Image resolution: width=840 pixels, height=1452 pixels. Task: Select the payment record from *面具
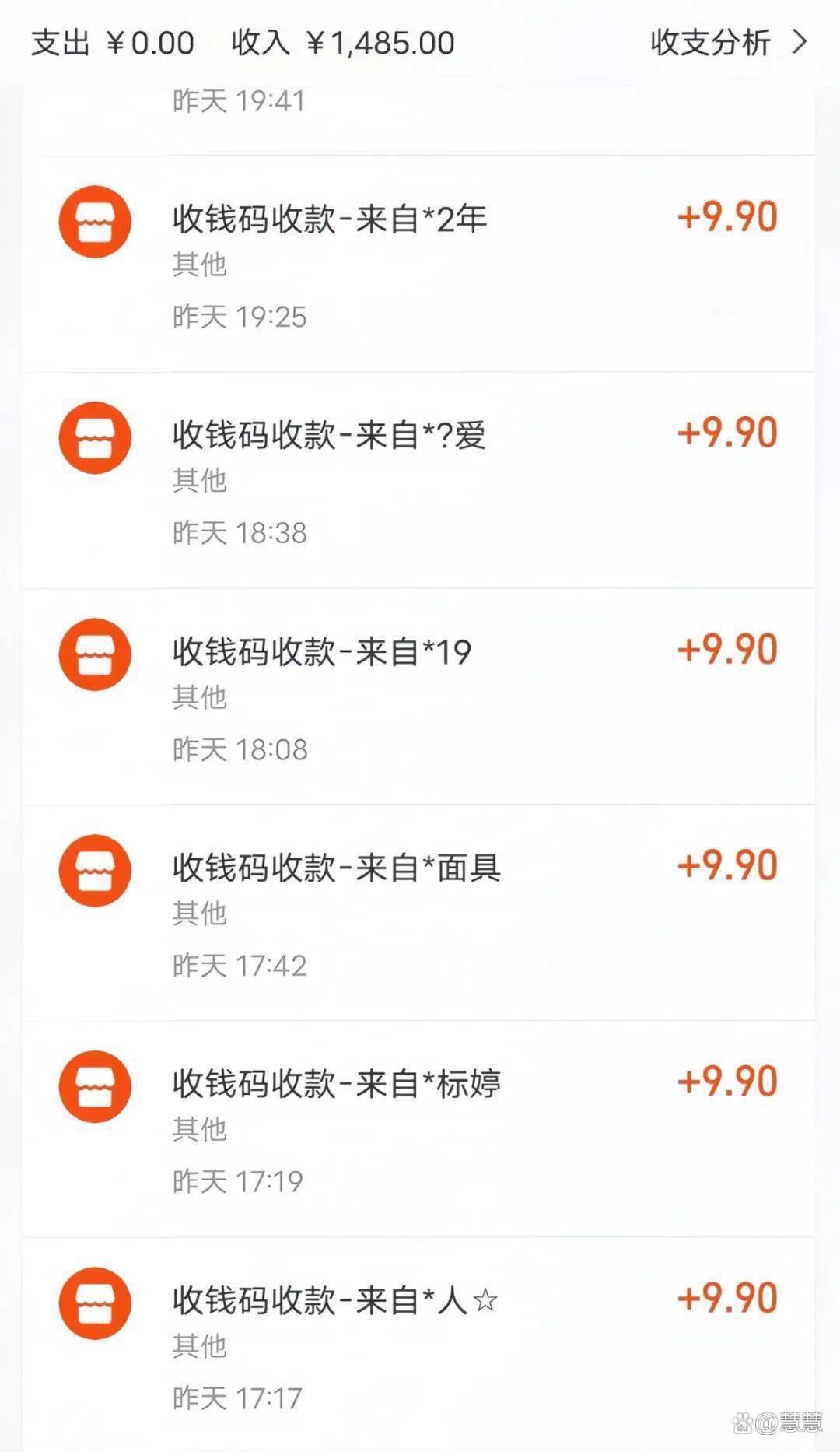point(419,913)
